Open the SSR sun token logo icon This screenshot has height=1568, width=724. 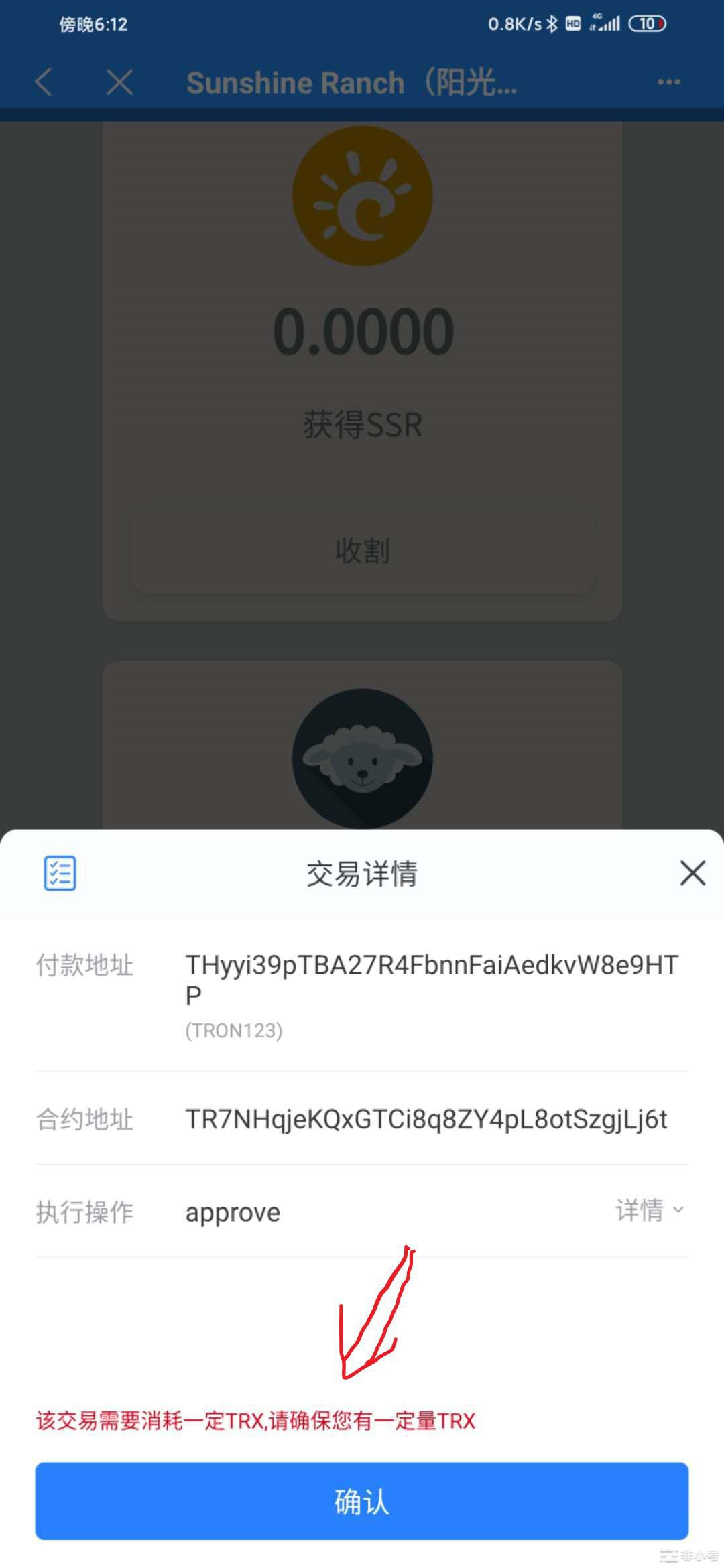[x=362, y=201]
